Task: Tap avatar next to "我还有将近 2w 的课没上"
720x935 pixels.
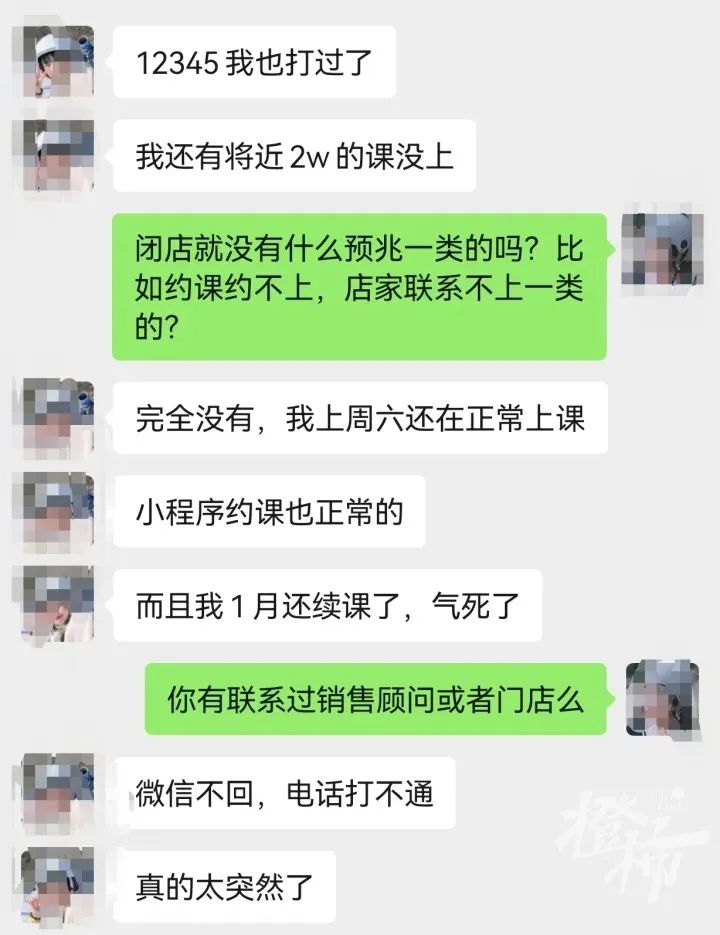Action: 58,156
